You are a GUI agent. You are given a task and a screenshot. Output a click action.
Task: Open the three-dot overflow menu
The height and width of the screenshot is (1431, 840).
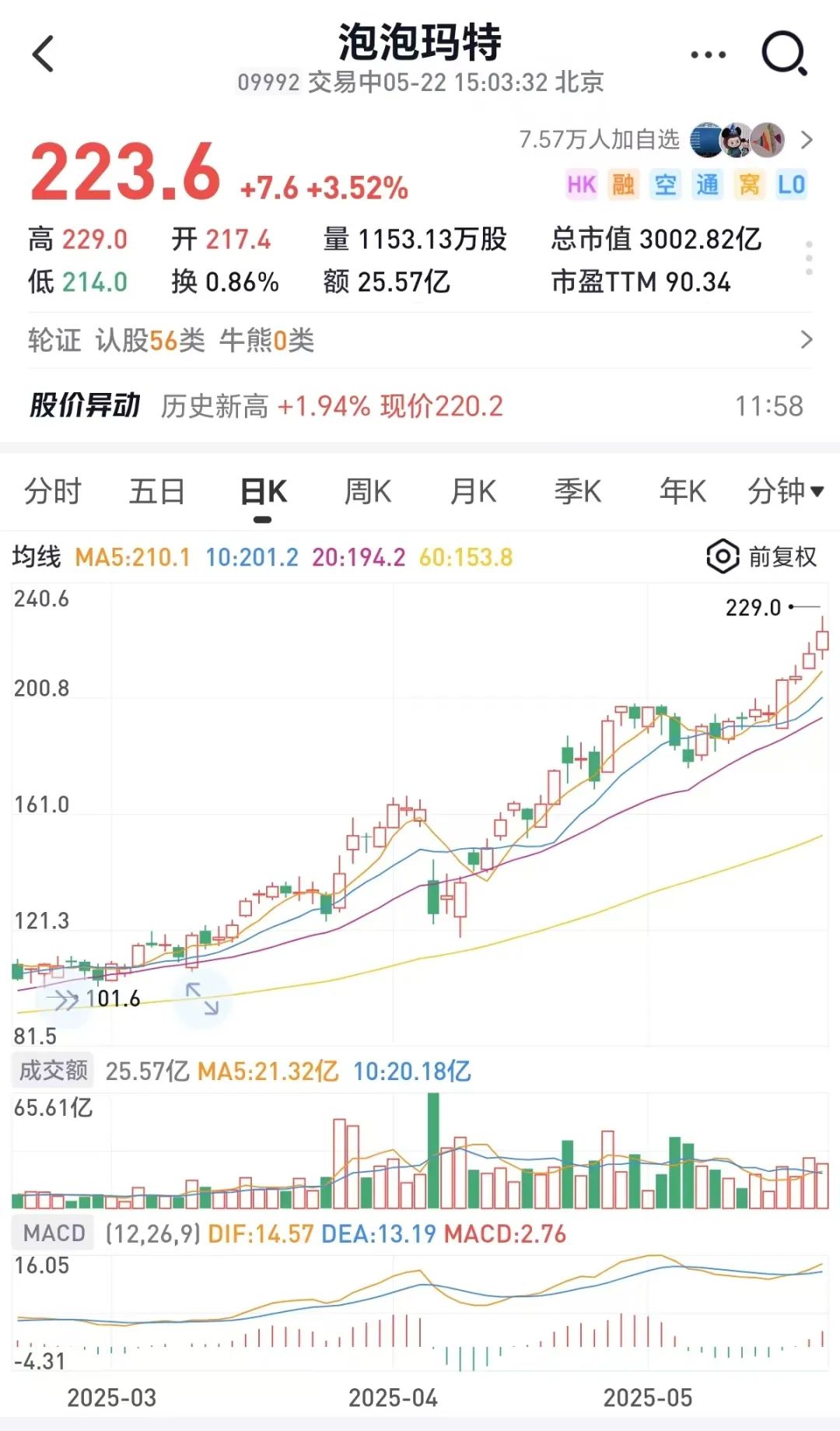[708, 54]
